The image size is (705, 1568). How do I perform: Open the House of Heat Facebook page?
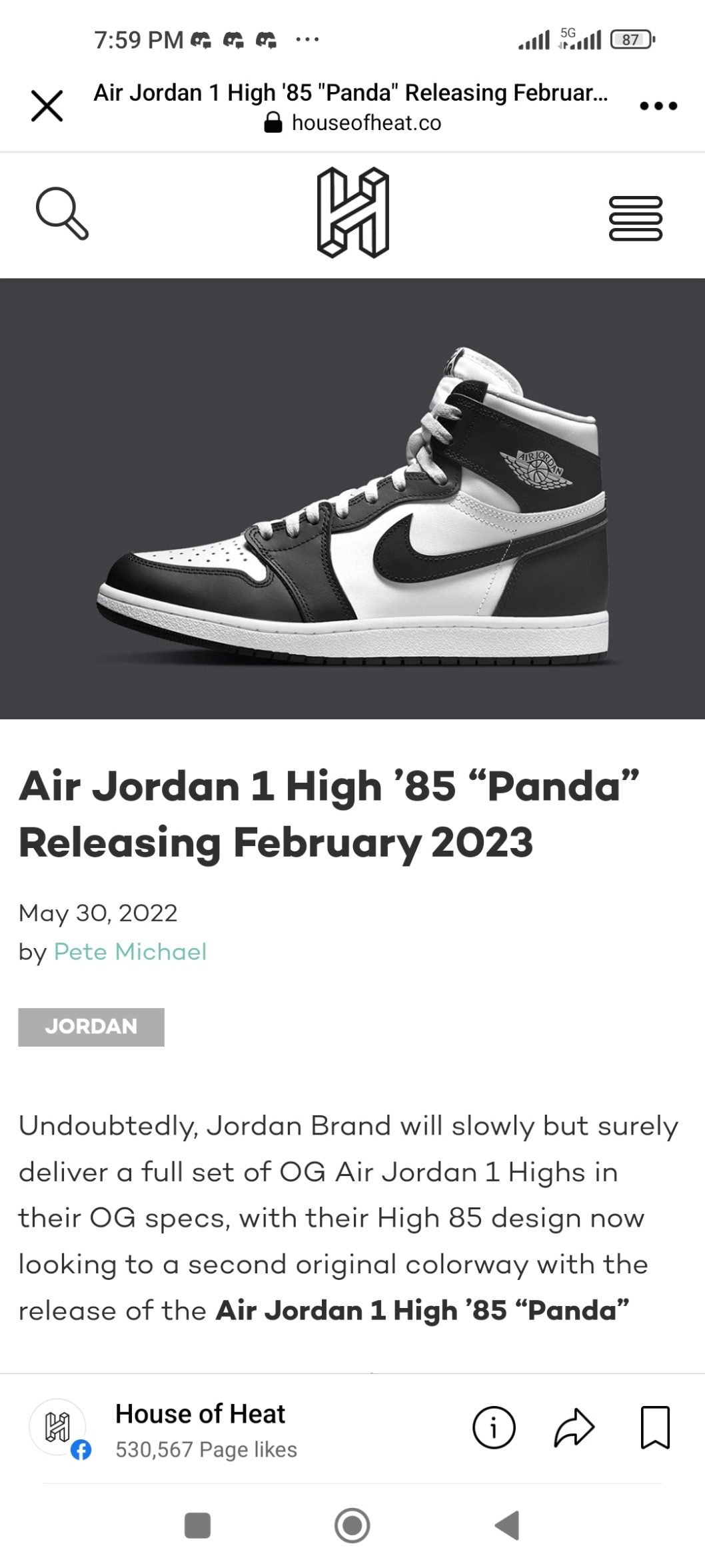200,1415
